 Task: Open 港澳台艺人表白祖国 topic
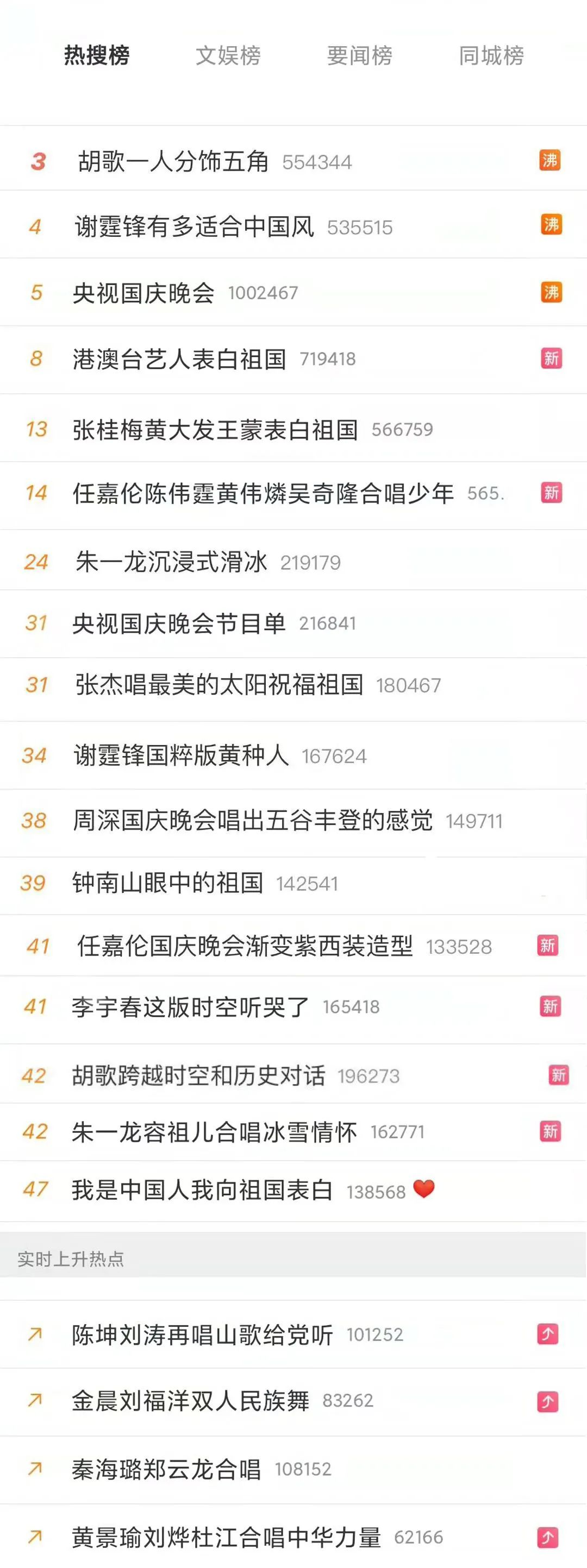[179, 358]
